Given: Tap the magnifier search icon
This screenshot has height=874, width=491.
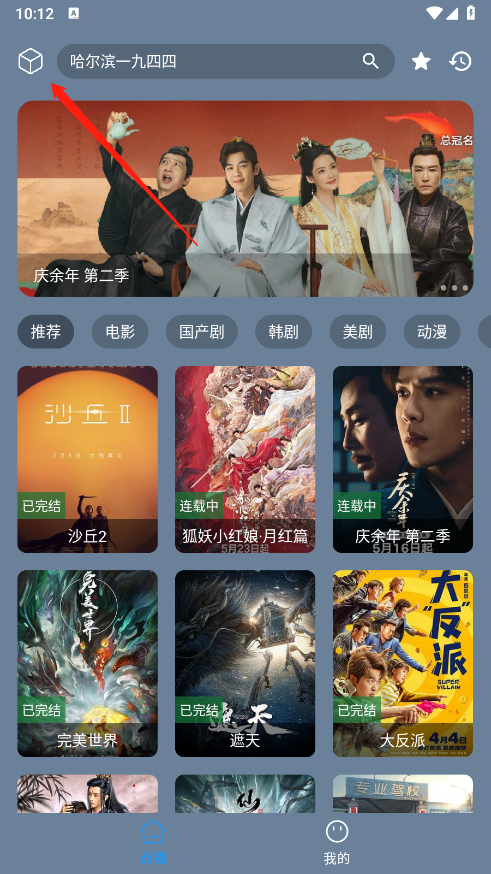Looking at the screenshot, I should pos(371,61).
